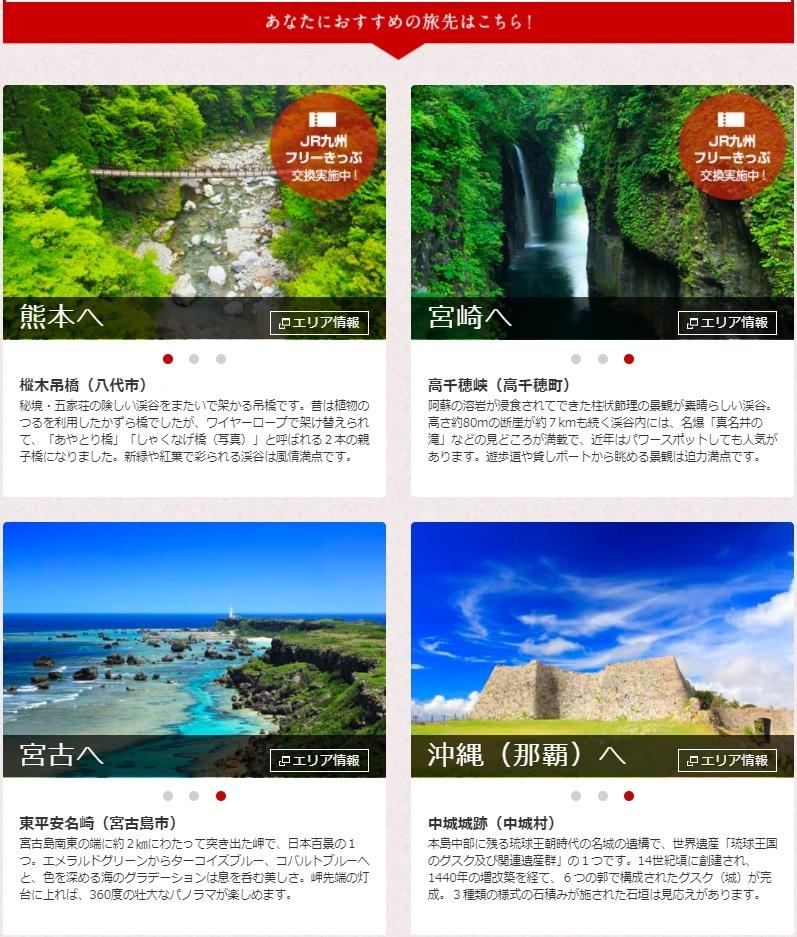Select the first slide dot under 沖縄（那覇）

coord(576,796)
